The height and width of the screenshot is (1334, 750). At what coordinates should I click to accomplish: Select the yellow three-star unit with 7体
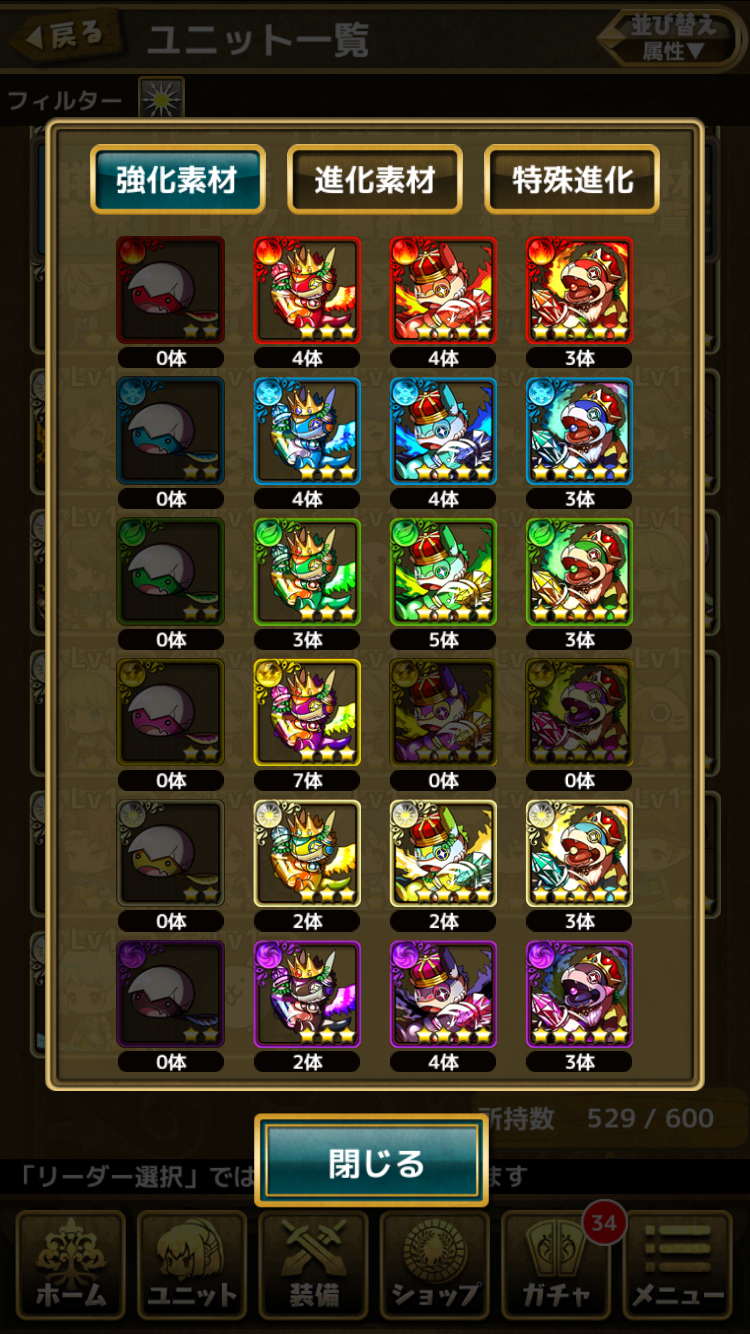[x=307, y=713]
